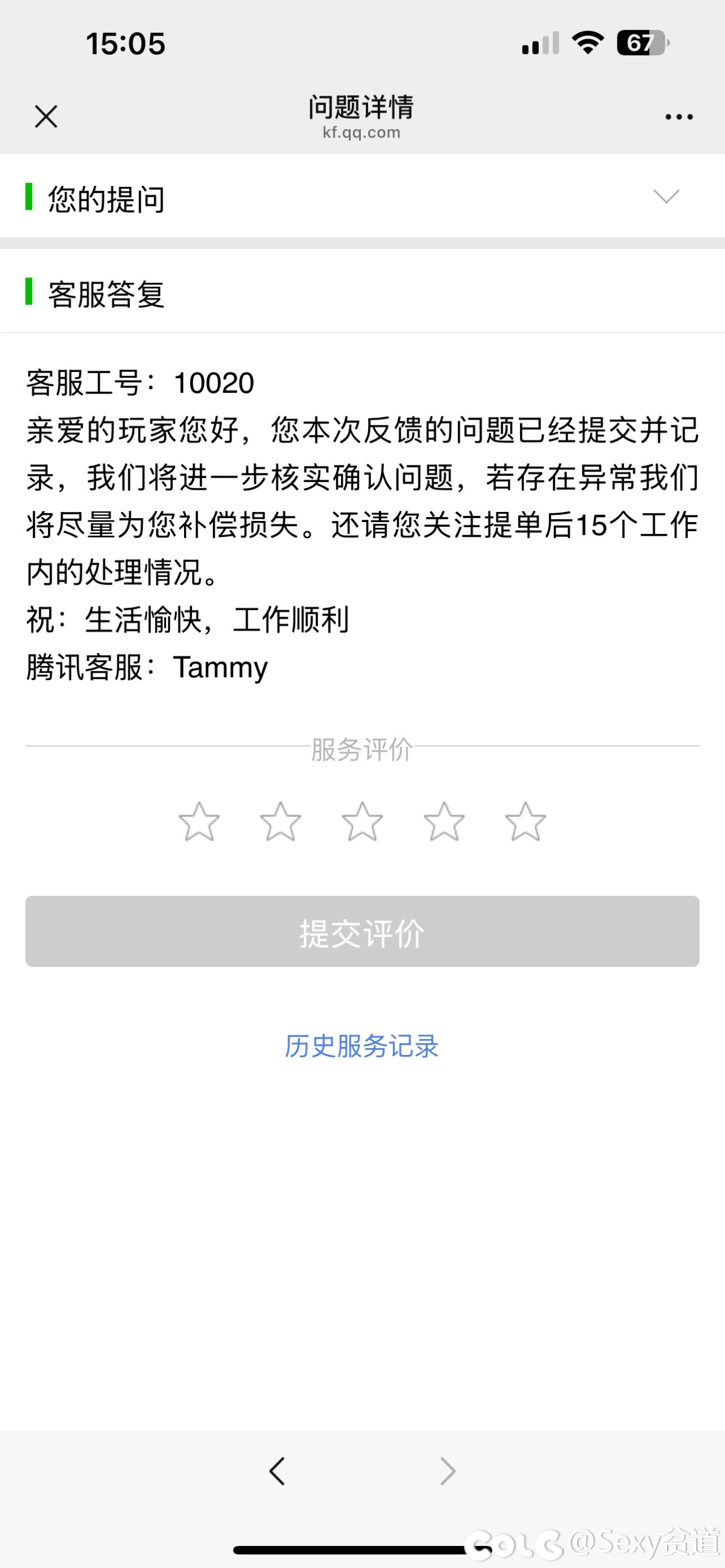
Task: Close the 问题详情 page
Action: point(46,116)
